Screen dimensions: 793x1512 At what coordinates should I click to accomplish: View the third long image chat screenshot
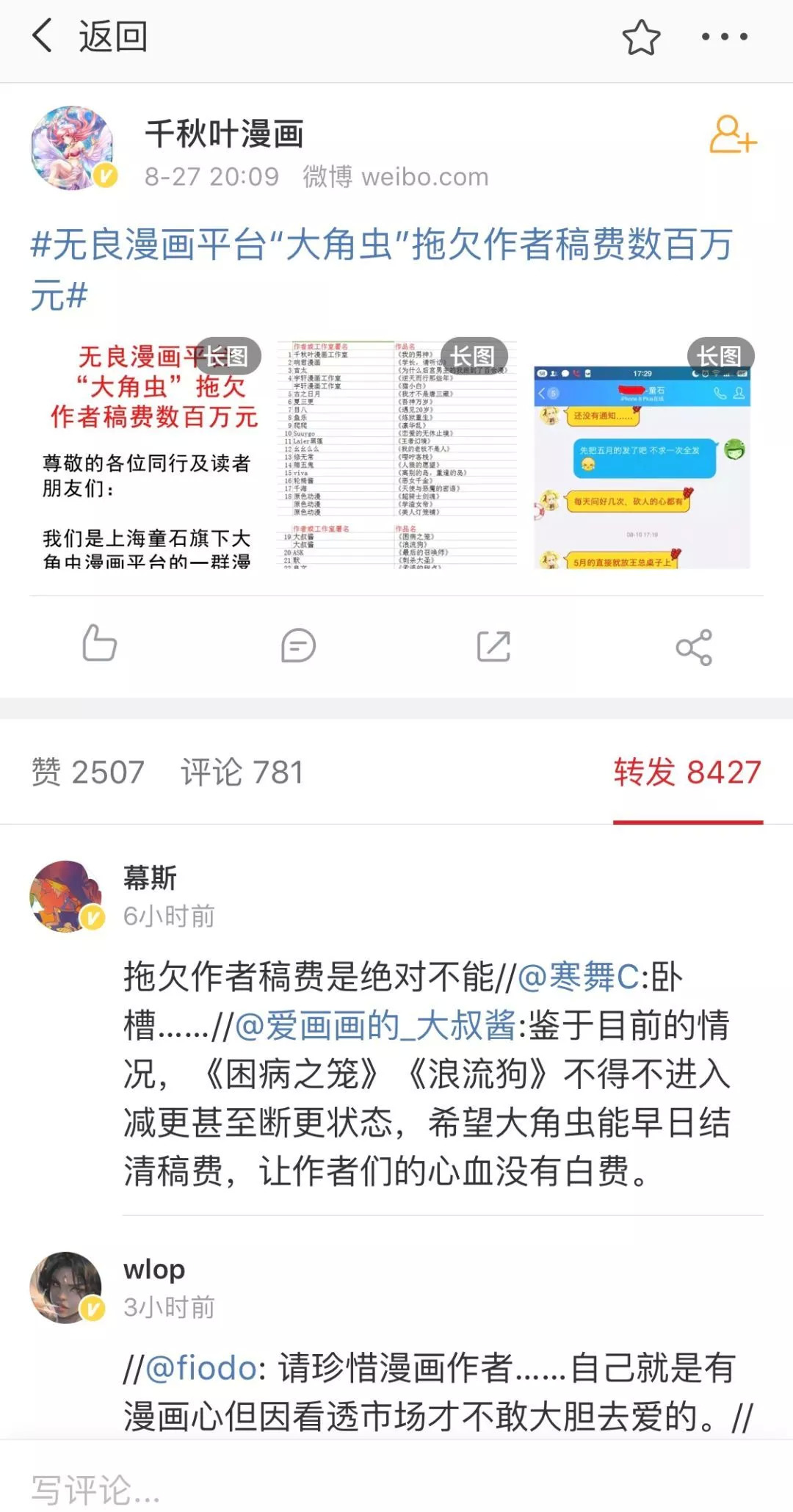click(x=642, y=455)
